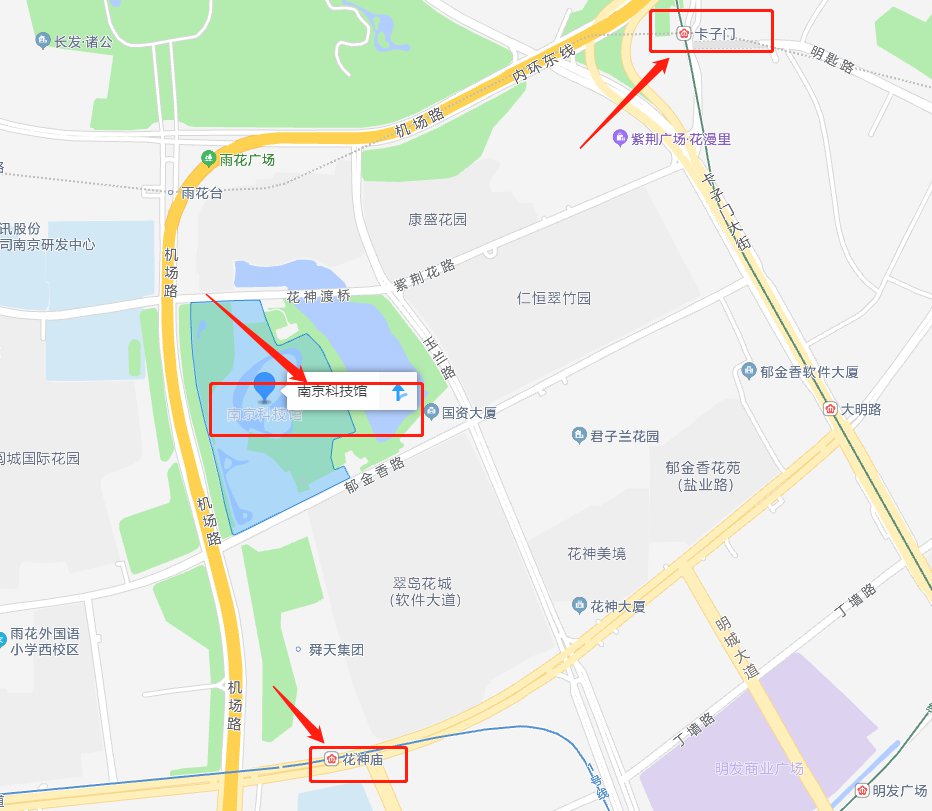This screenshot has width=932, height=811.
Task: Open the 雨花广场 marker
Action: 208,159
